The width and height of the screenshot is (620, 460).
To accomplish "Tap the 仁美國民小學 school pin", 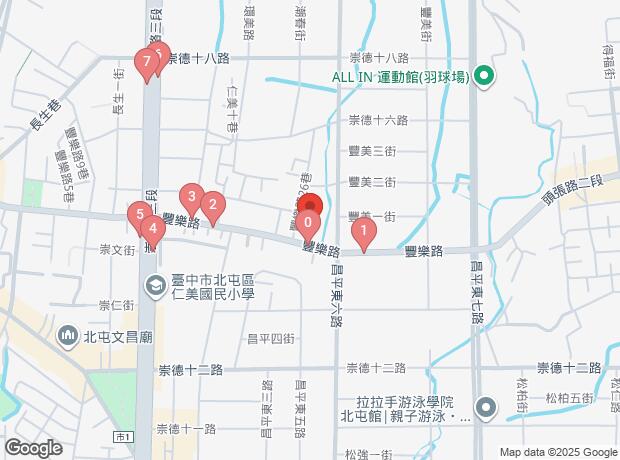I will pos(155,288).
